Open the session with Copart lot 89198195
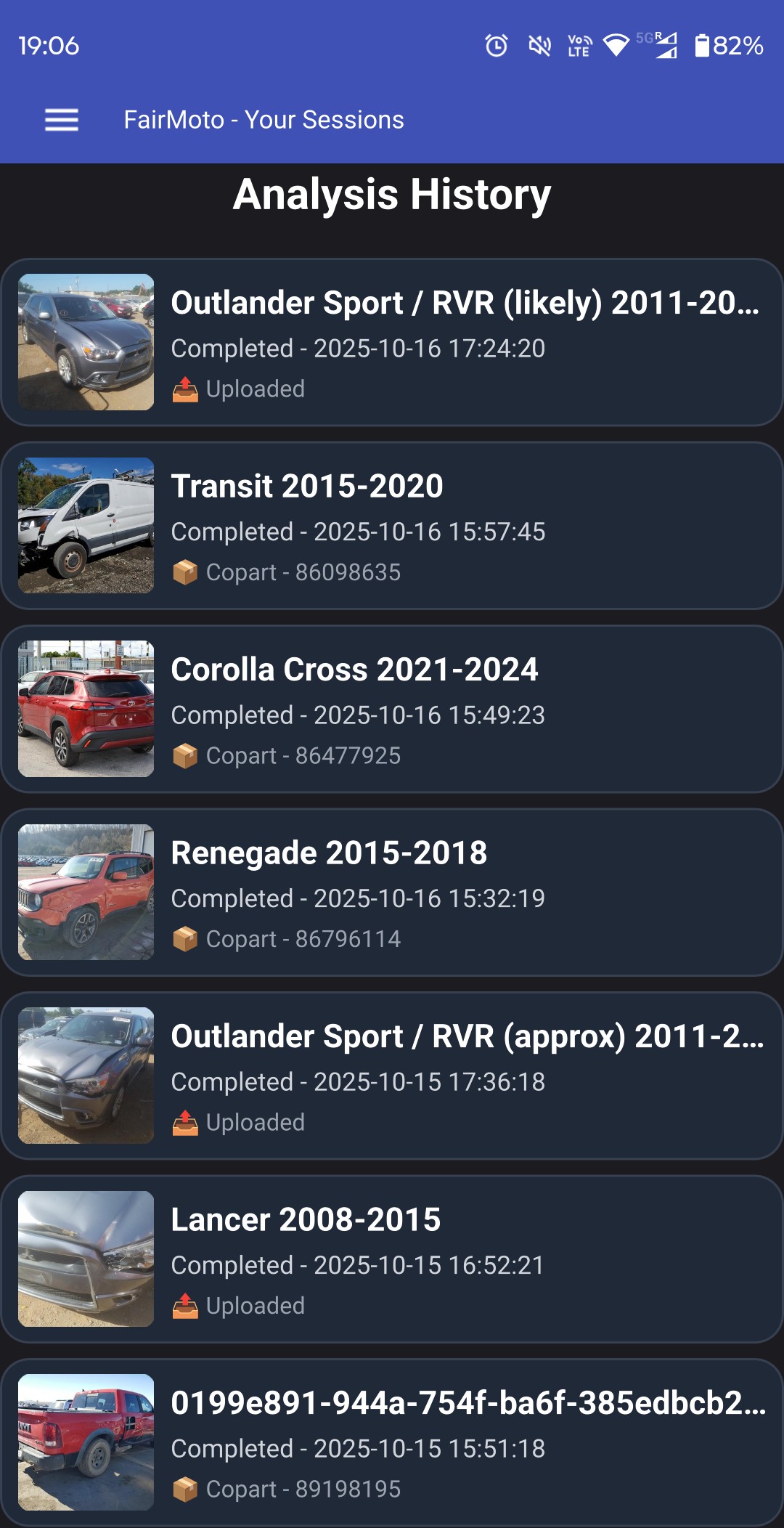The image size is (784, 1528). pos(392,1442)
